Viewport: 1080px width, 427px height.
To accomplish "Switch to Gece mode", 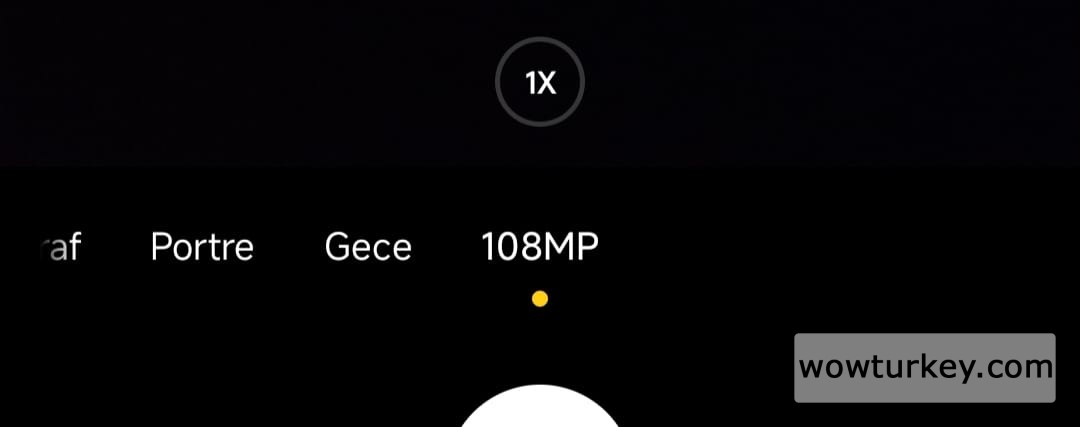I will [x=368, y=247].
